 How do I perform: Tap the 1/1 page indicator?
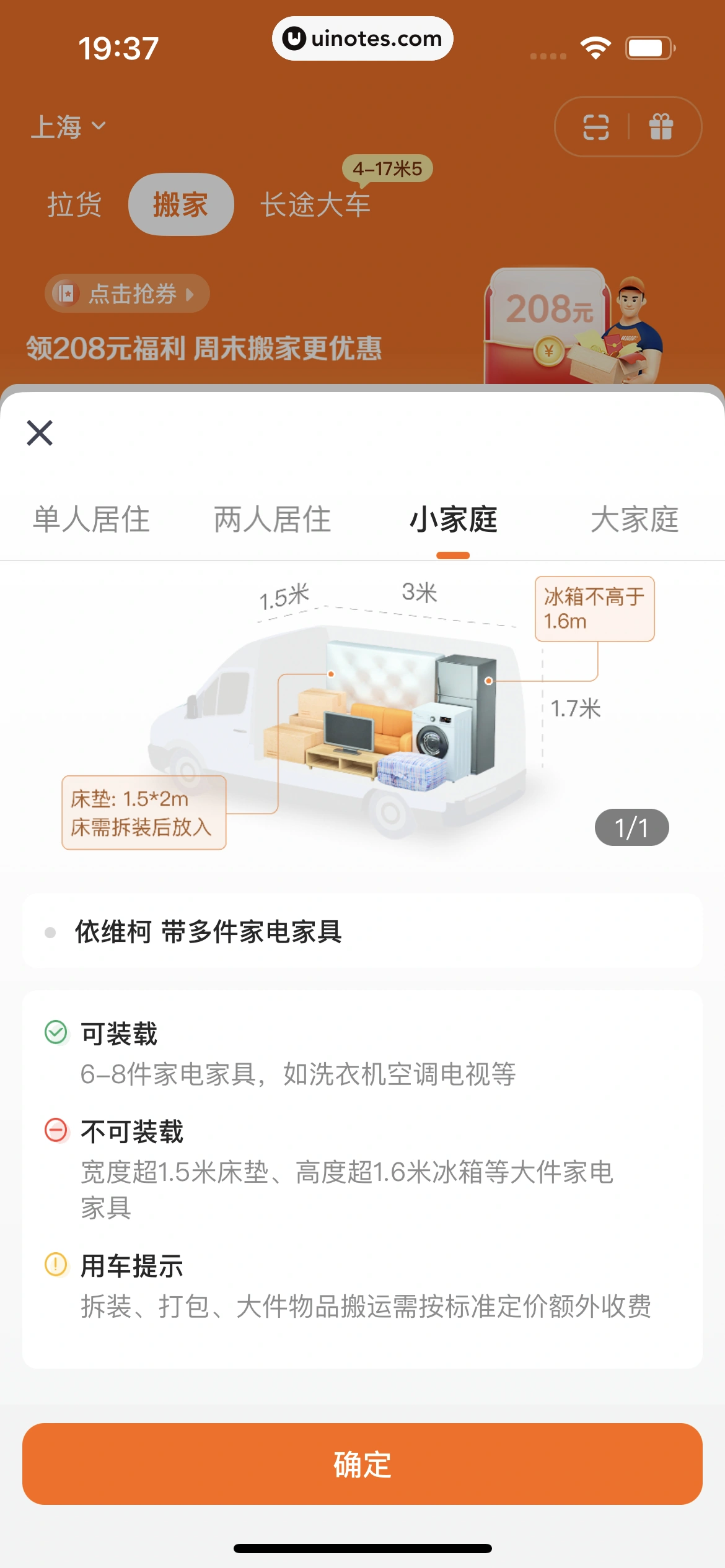[x=631, y=827]
